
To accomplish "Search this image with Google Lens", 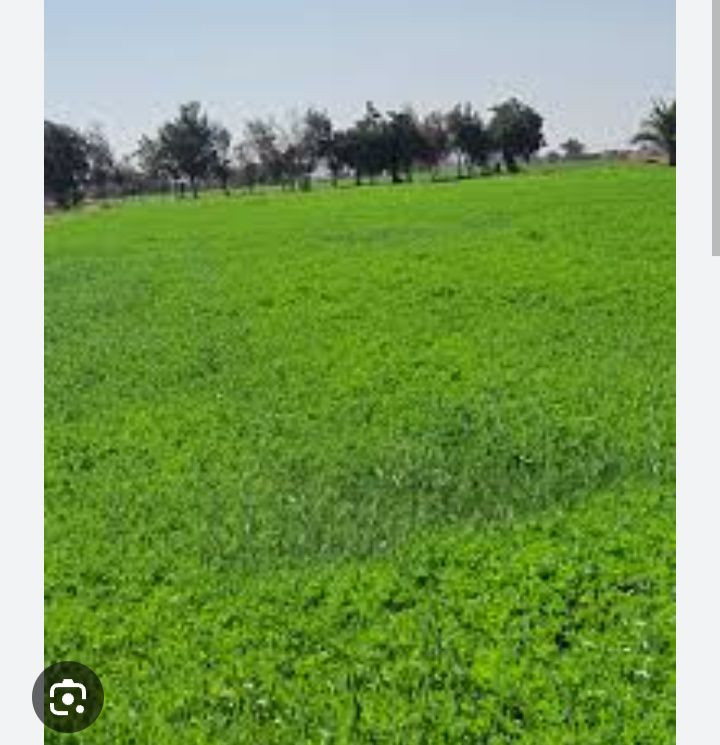I will pos(68,697).
